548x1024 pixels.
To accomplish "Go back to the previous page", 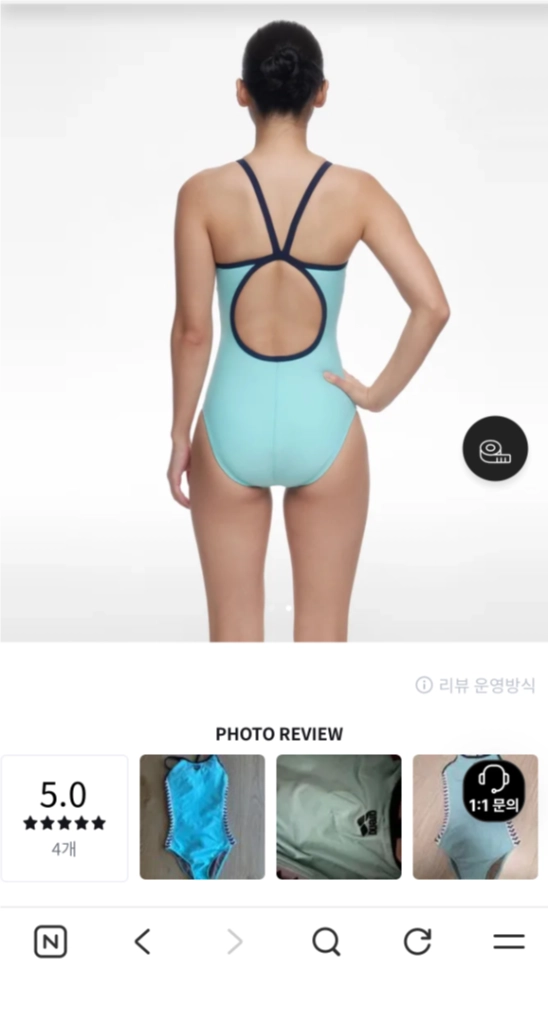I will (142, 942).
